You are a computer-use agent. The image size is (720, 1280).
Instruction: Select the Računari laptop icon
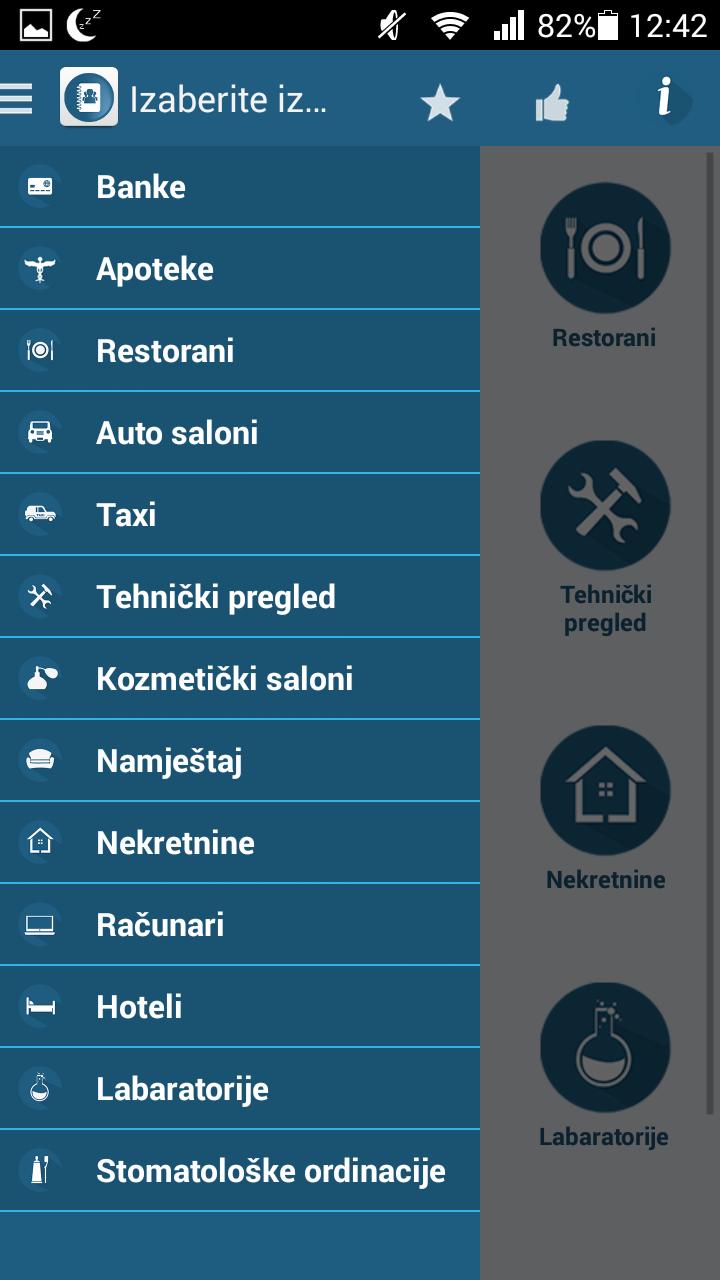click(38, 924)
